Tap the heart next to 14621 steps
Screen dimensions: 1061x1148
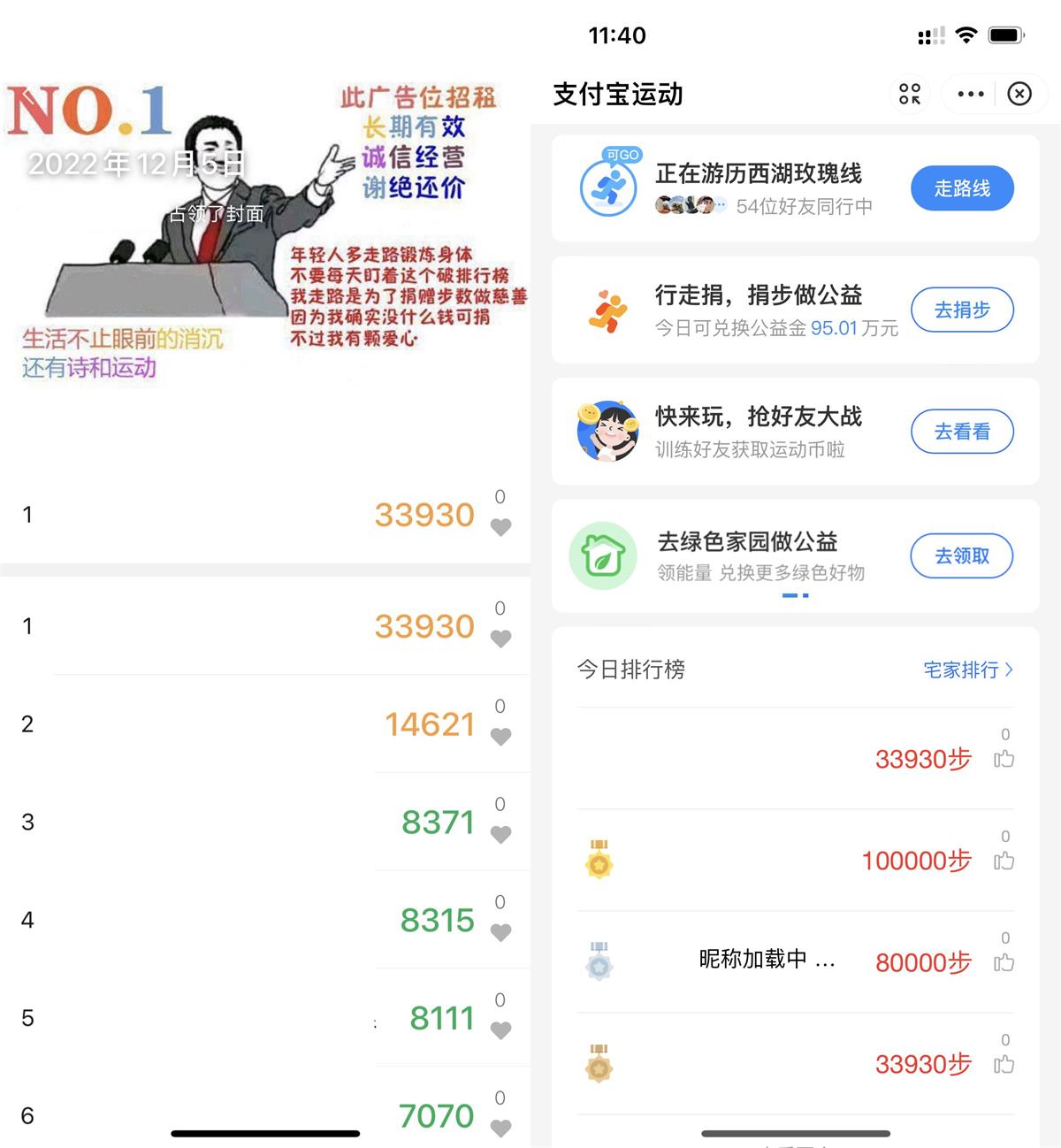pyautogui.click(x=500, y=736)
